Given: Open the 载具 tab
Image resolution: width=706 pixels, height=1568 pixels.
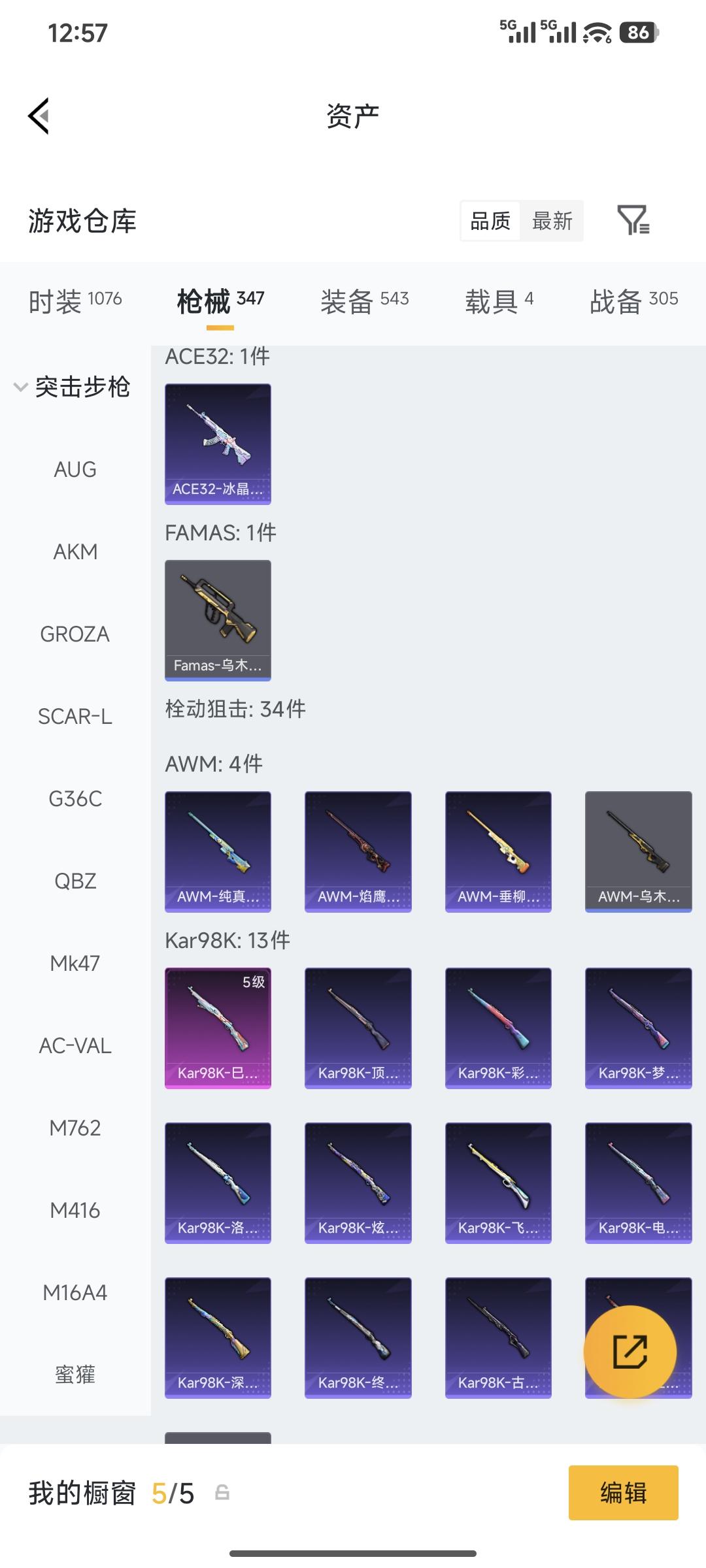Looking at the screenshot, I should coord(499,301).
